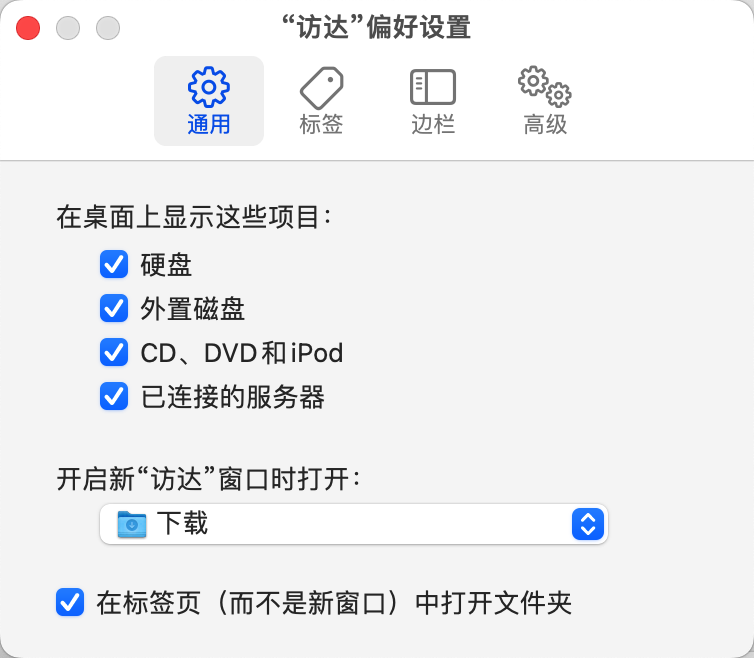Toggle the 外置磁盘 checkbox
Screen dimensions: 754x658
point(114,309)
